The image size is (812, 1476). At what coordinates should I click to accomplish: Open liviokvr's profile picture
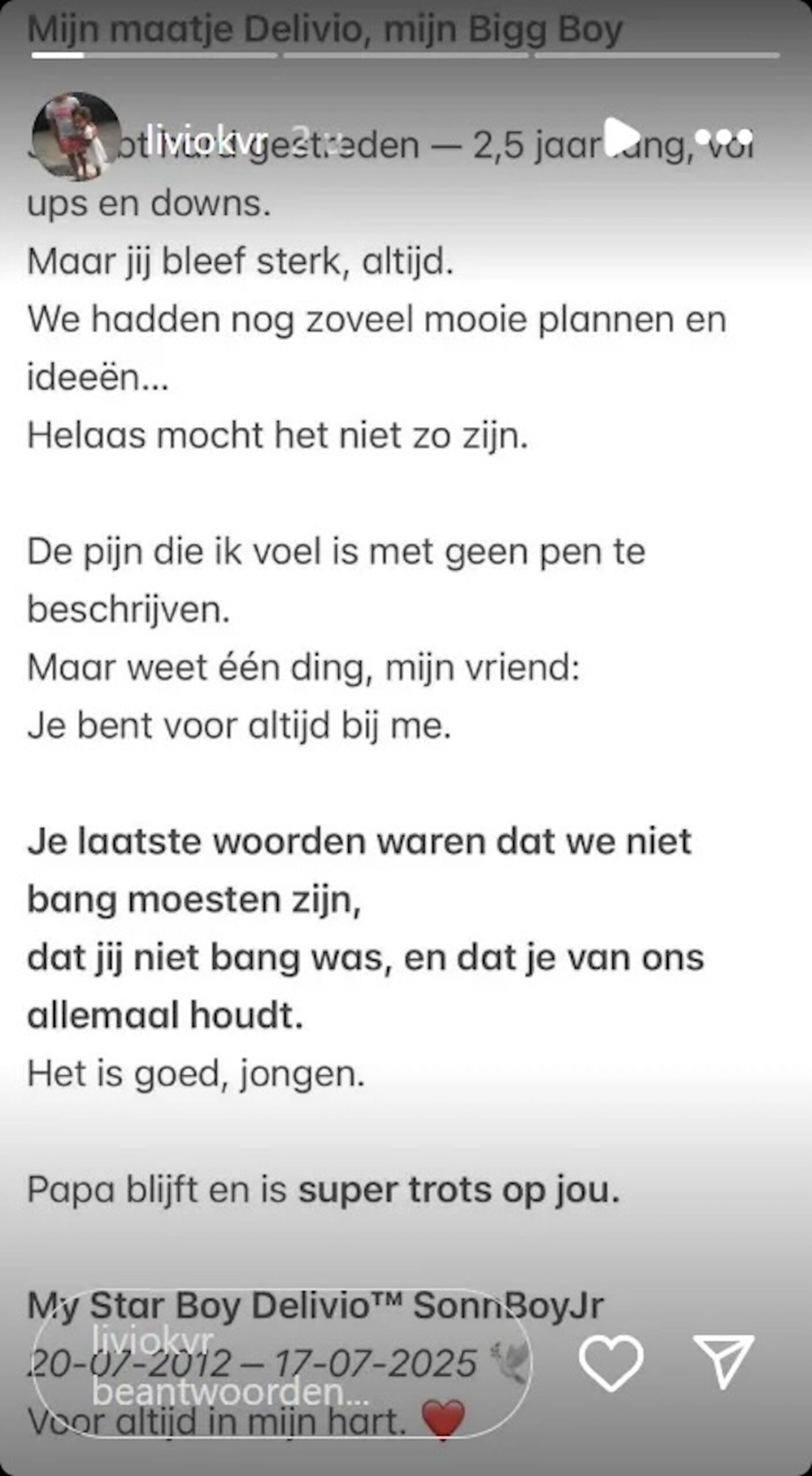tap(76, 137)
